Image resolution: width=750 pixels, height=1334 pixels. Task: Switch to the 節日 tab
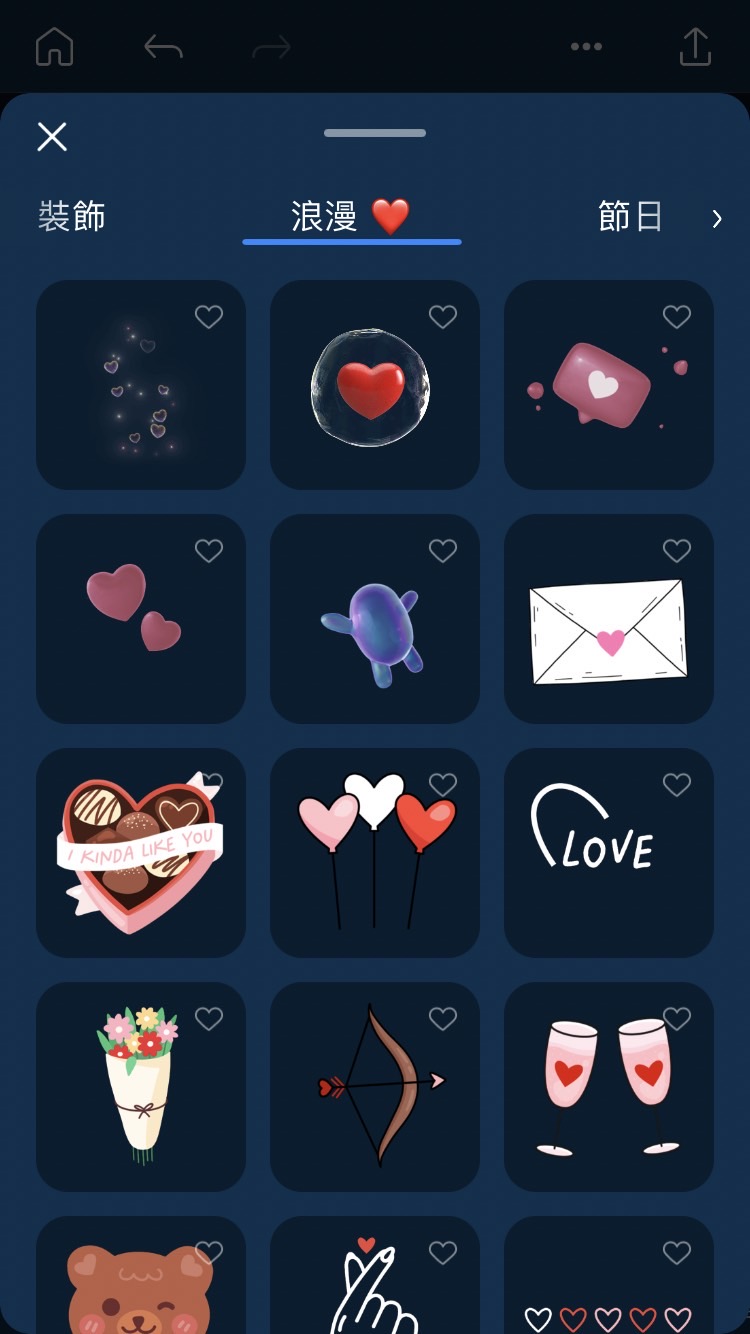(x=630, y=217)
